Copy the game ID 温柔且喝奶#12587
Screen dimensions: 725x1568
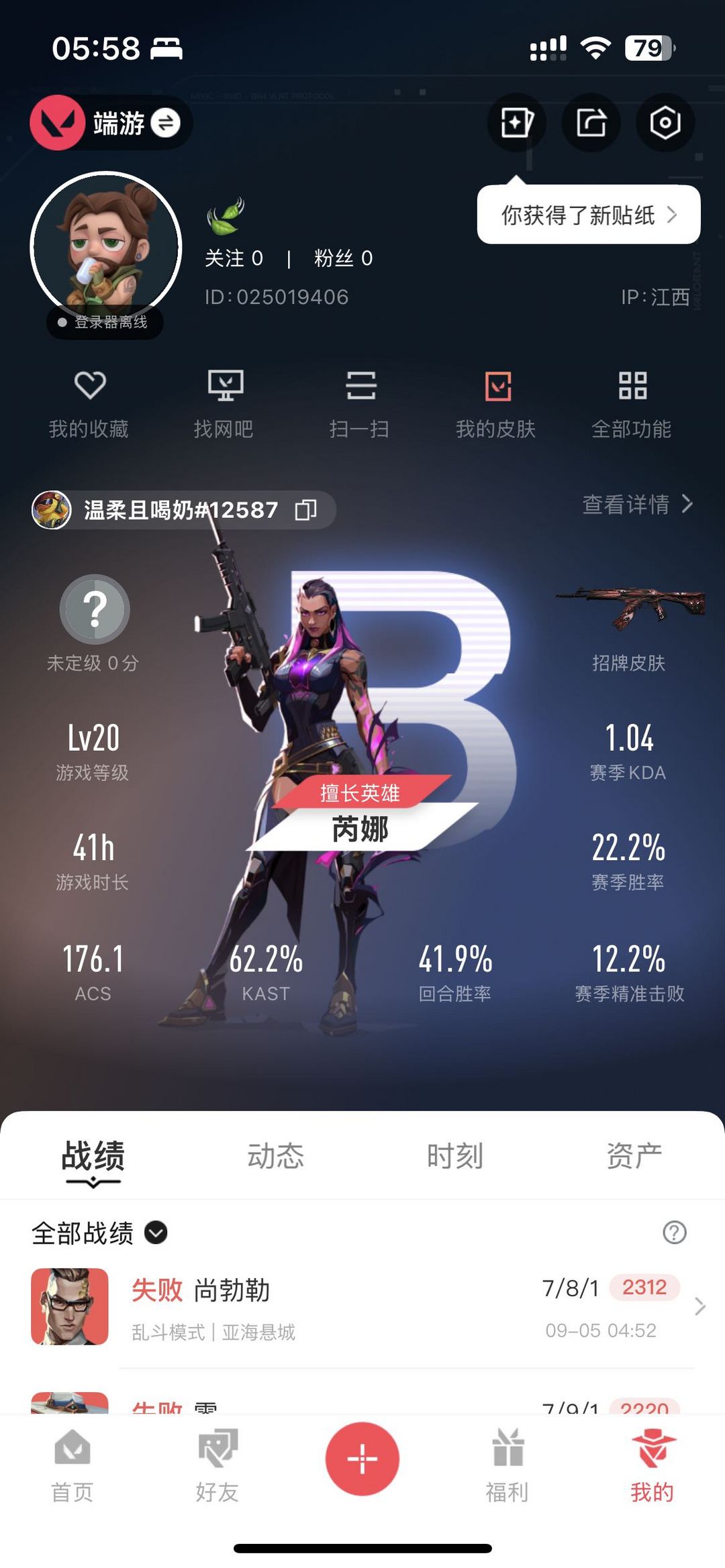coord(305,510)
